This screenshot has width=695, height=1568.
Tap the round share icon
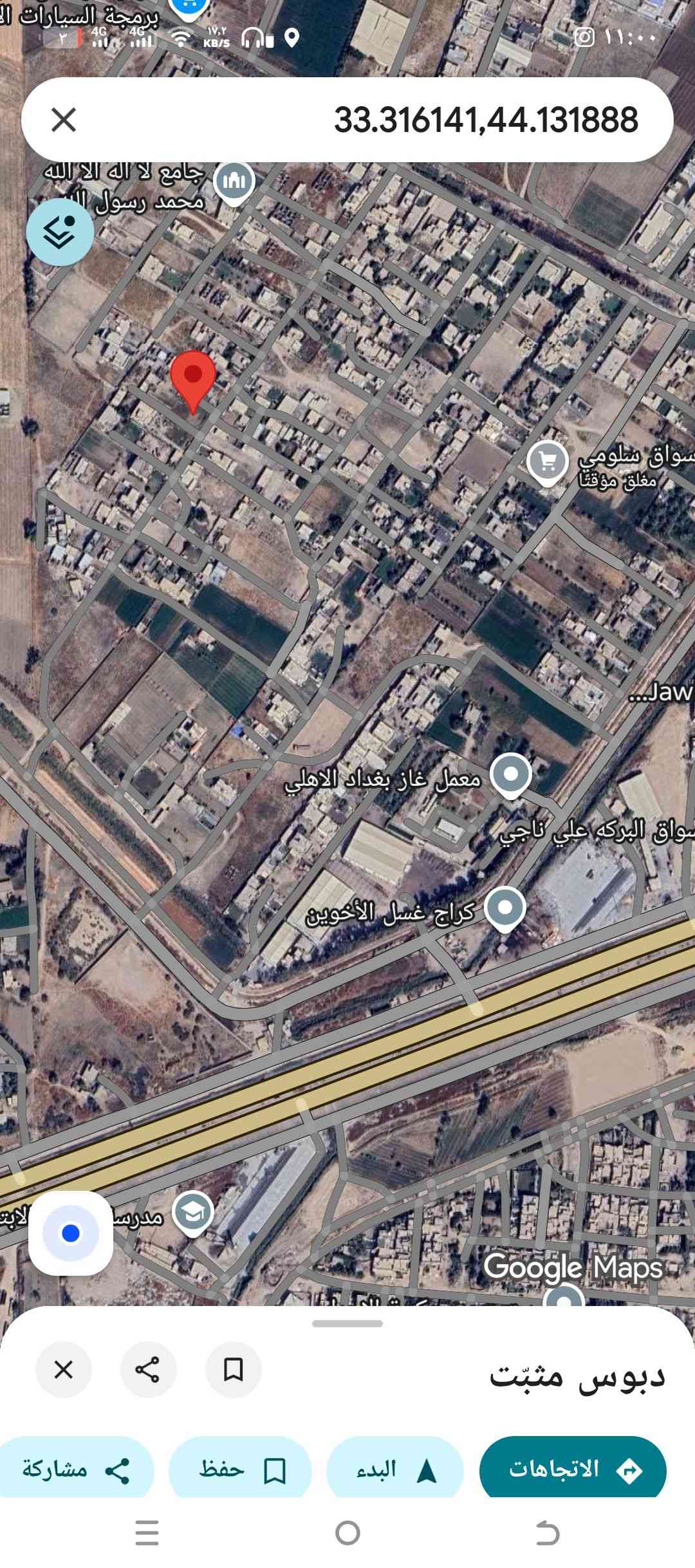click(x=148, y=1369)
